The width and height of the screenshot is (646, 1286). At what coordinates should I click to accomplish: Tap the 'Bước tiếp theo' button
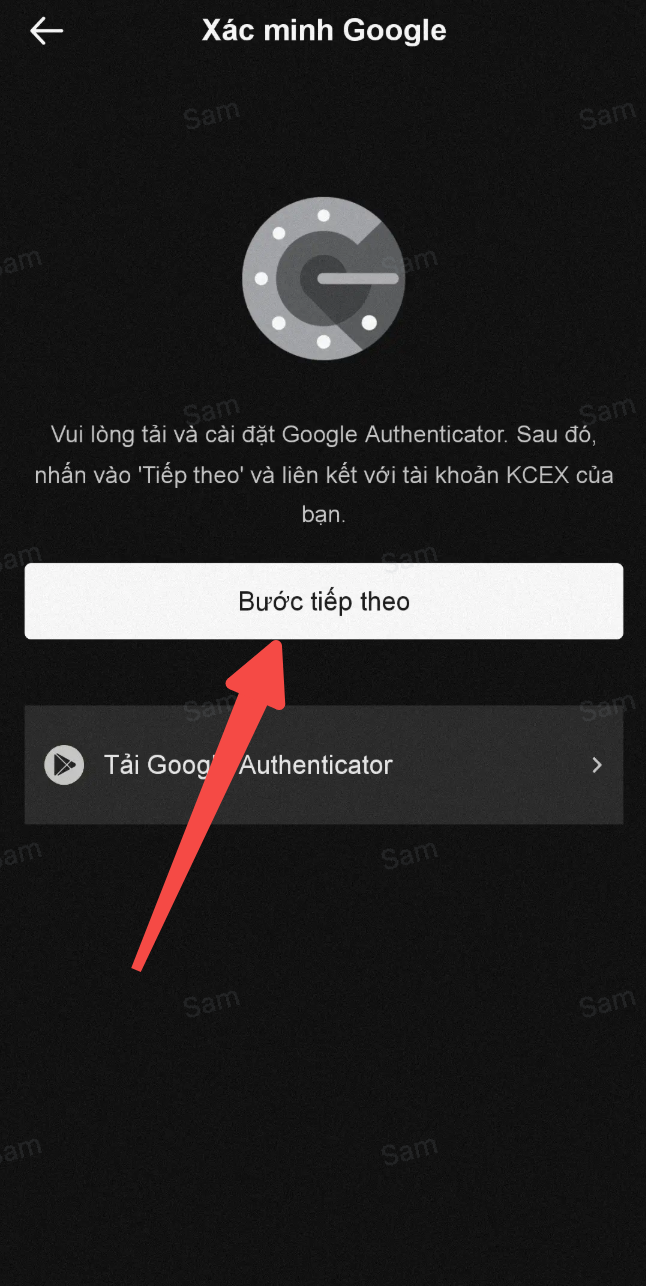tap(324, 601)
